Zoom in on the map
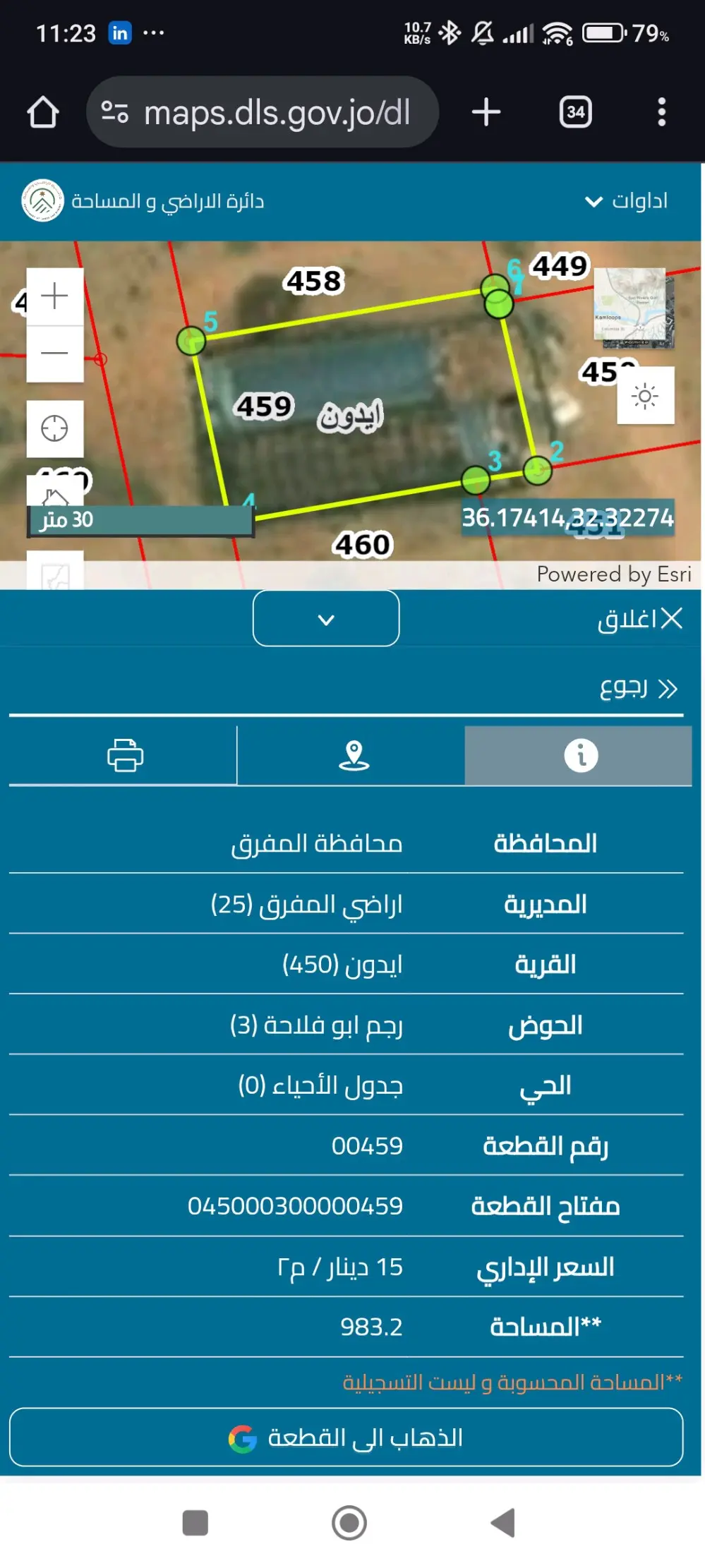The width and height of the screenshot is (705, 1568). [54, 296]
